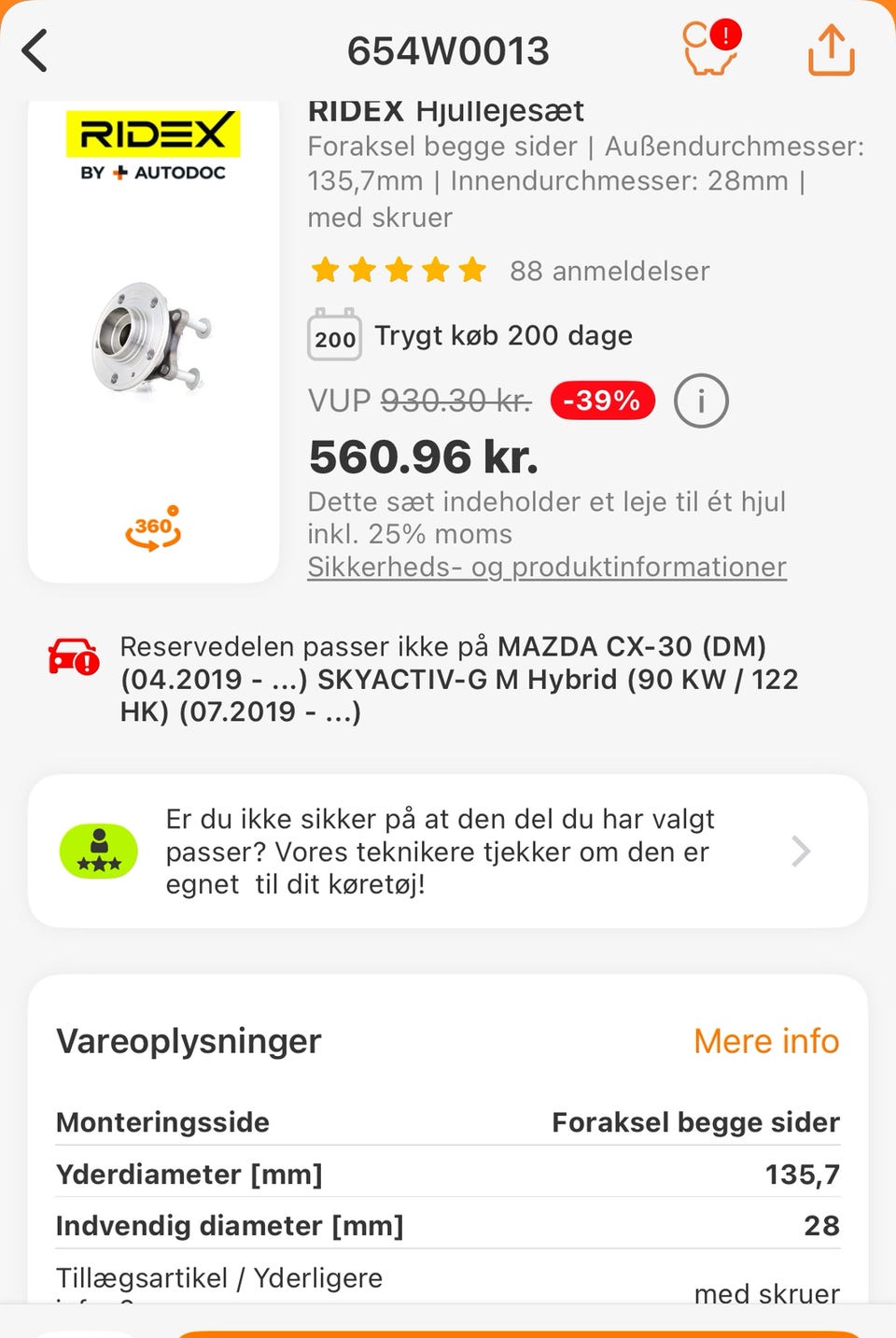
Task: Tap the share icon top right
Action: 830,49
